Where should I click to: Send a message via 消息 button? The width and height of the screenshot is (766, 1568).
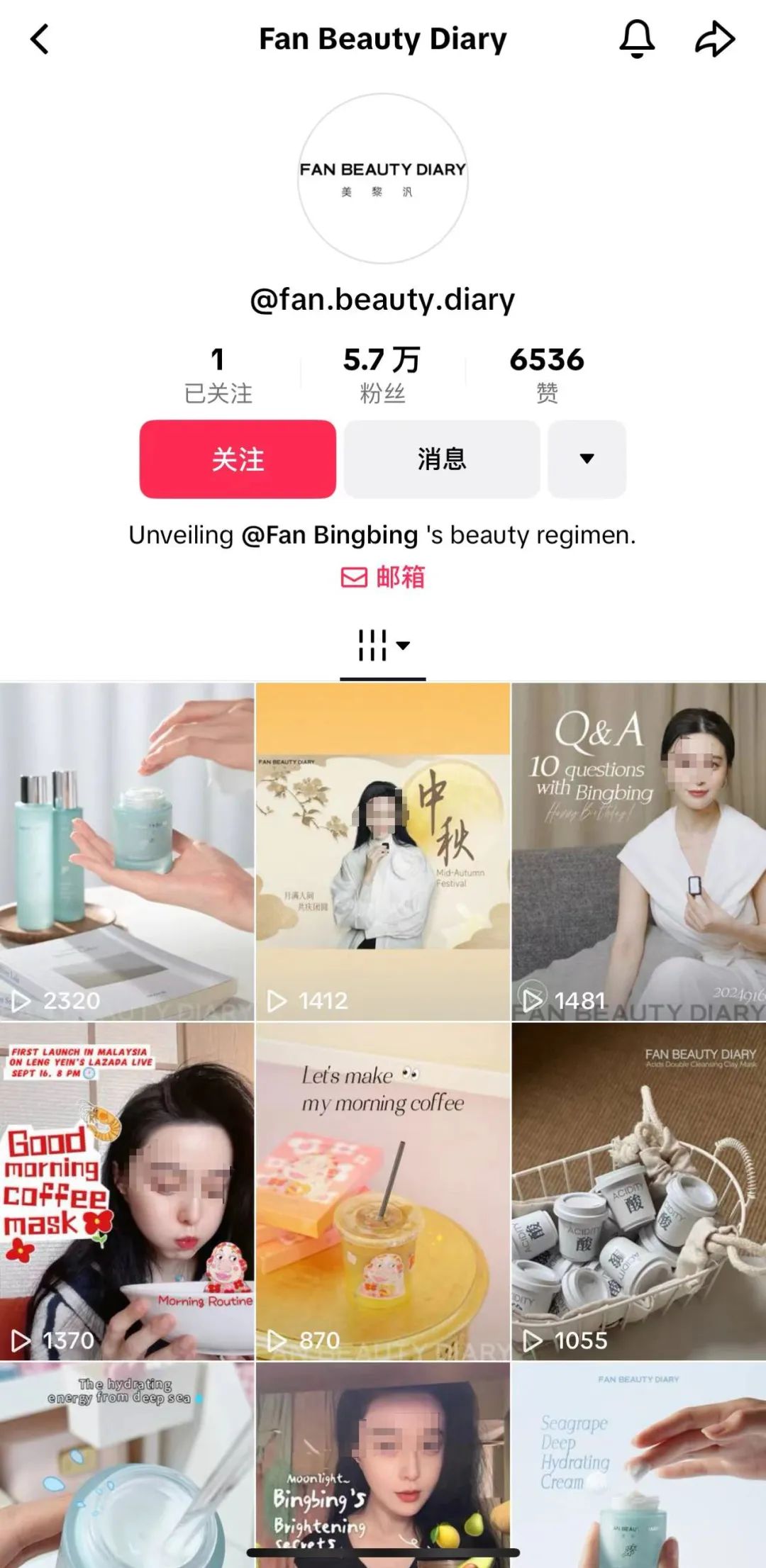(x=442, y=459)
